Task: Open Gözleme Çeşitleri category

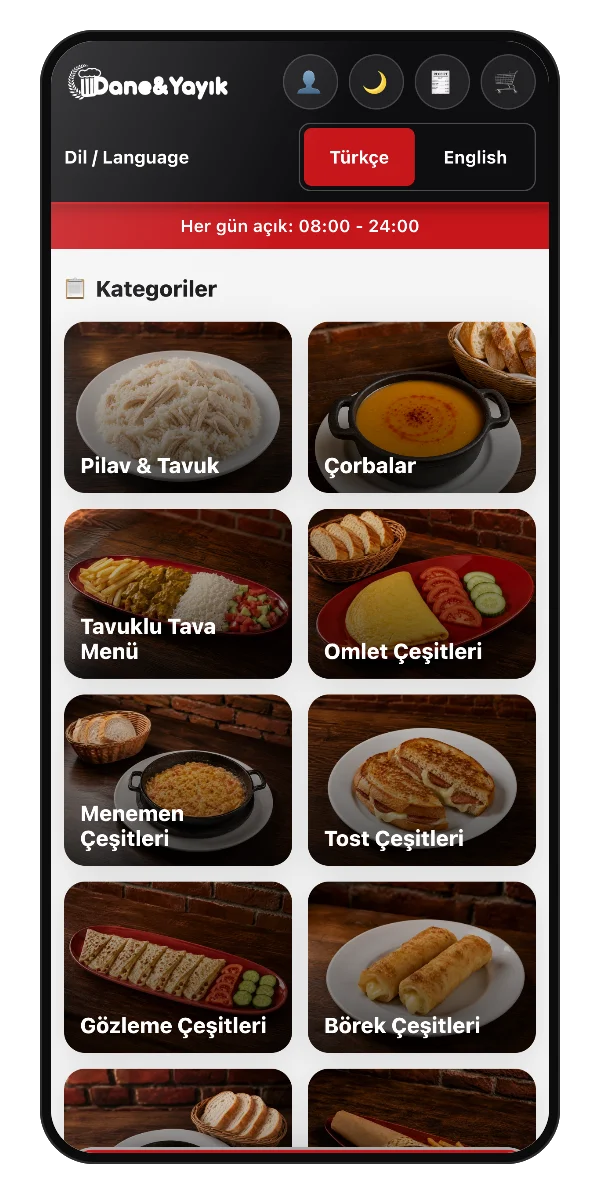Action: point(178,968)
